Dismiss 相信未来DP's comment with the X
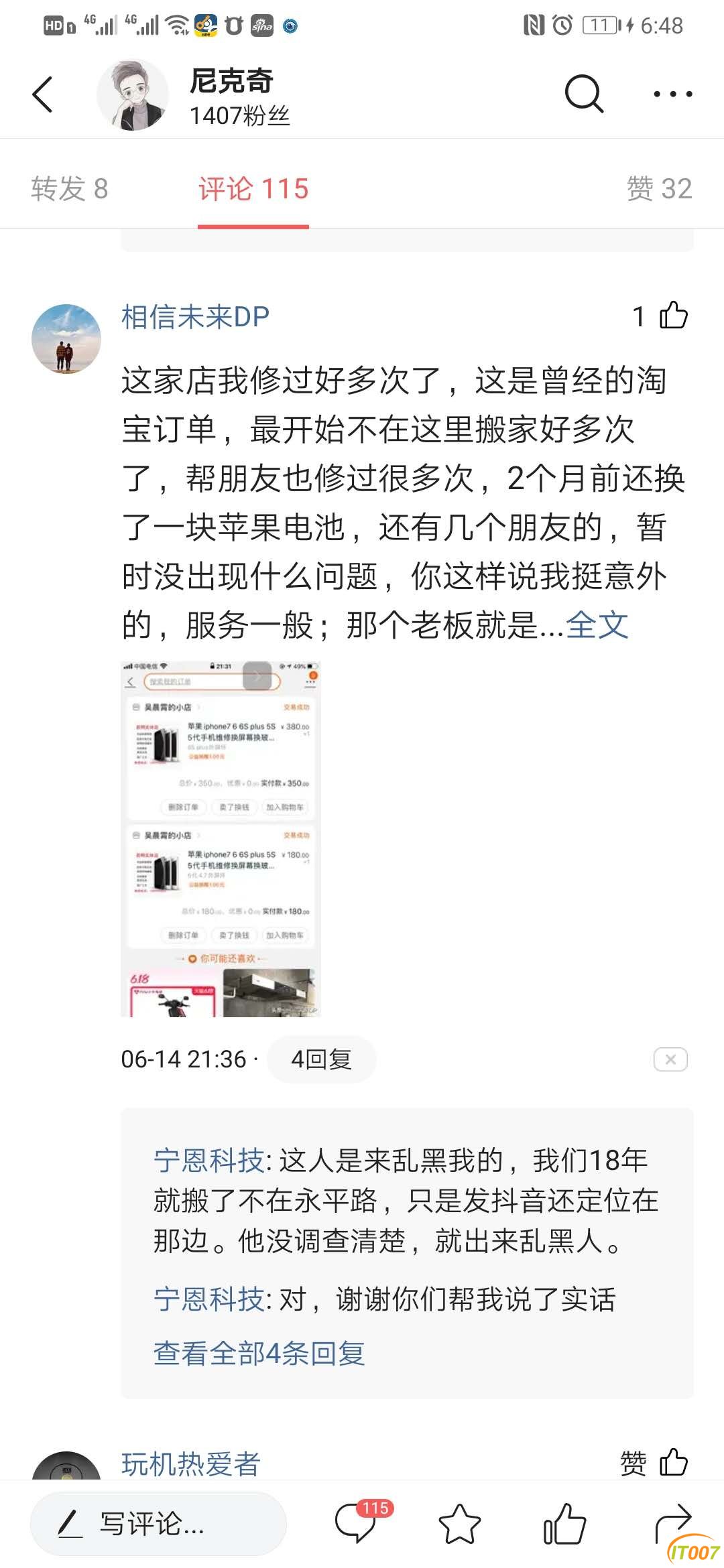 (670, 1059)
